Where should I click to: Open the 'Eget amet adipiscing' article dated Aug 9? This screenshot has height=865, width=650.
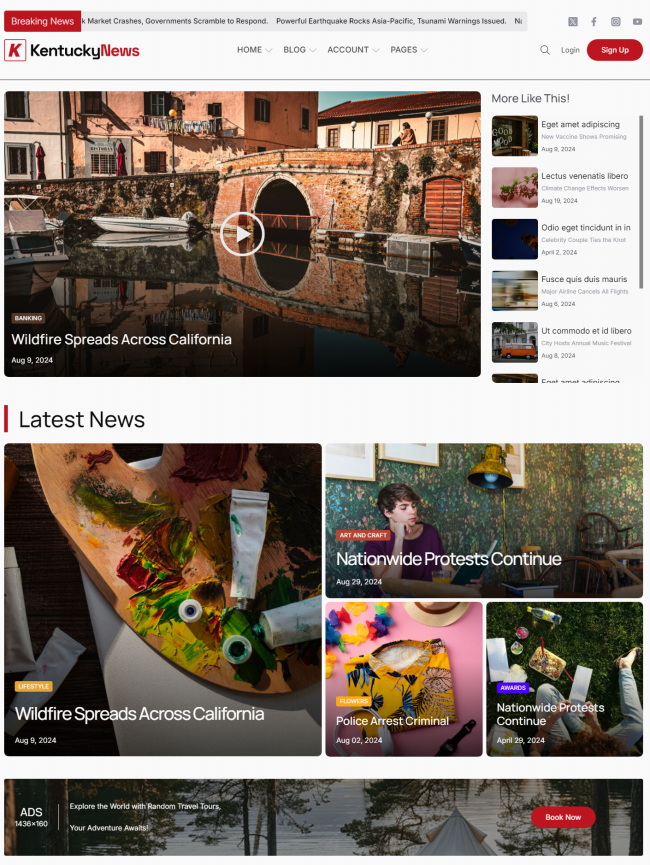coord(580,125)
